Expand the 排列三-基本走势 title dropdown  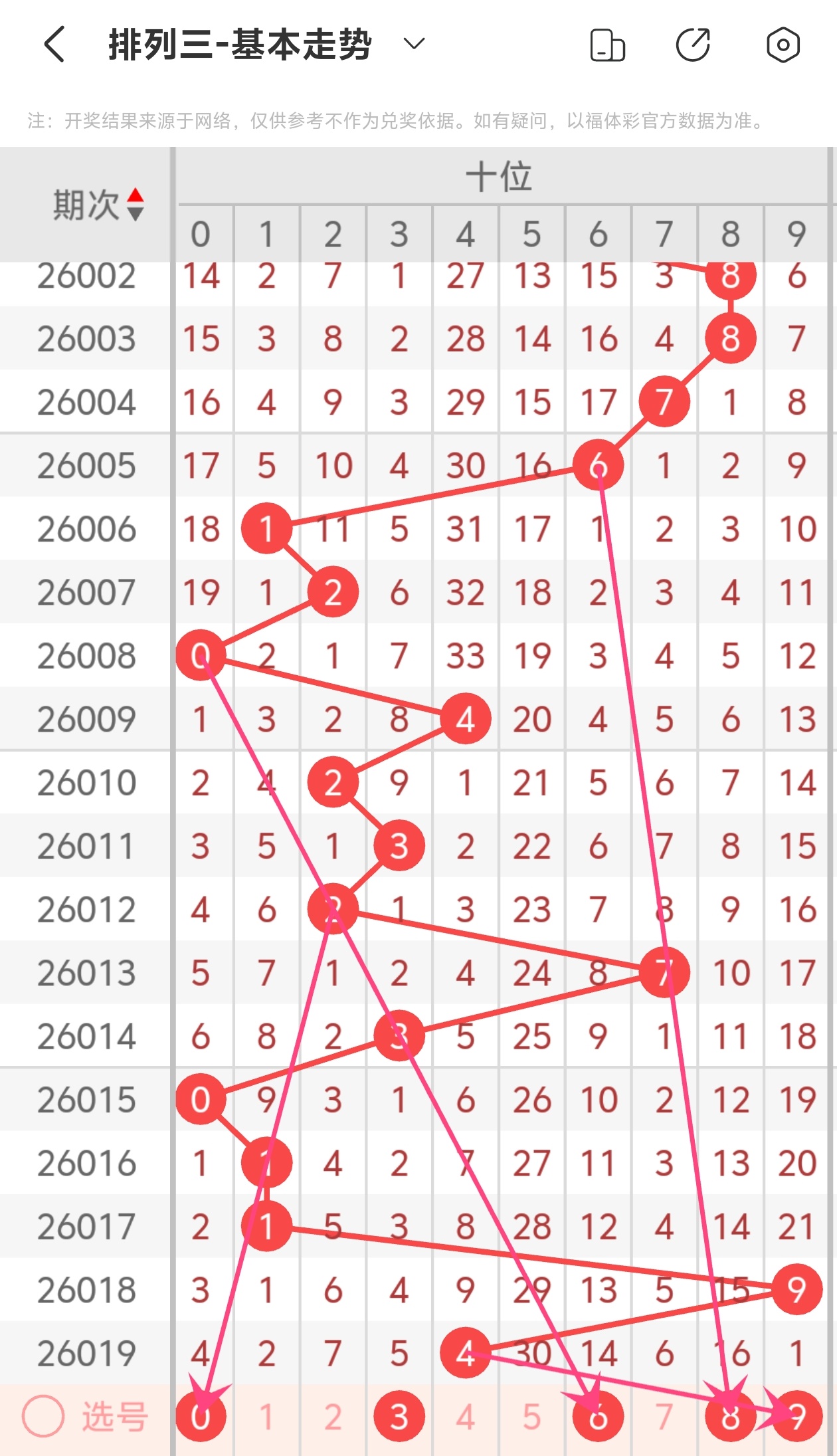pyautogui.click(x=414, y=45)
